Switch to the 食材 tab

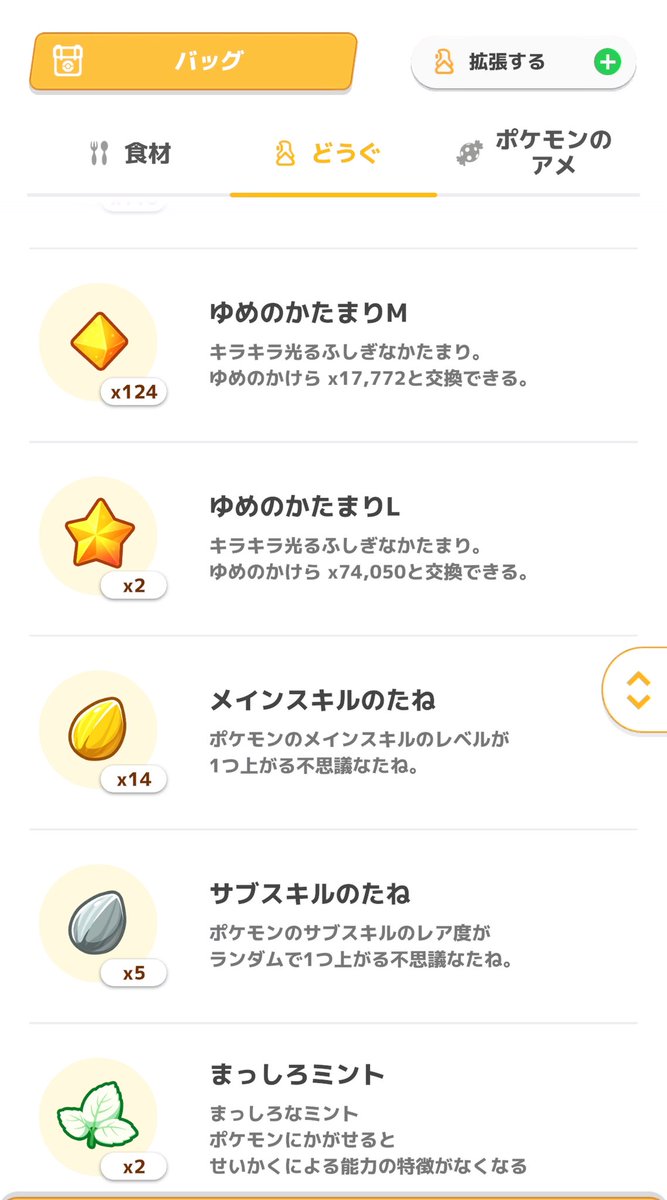click(x=131, y=153)
